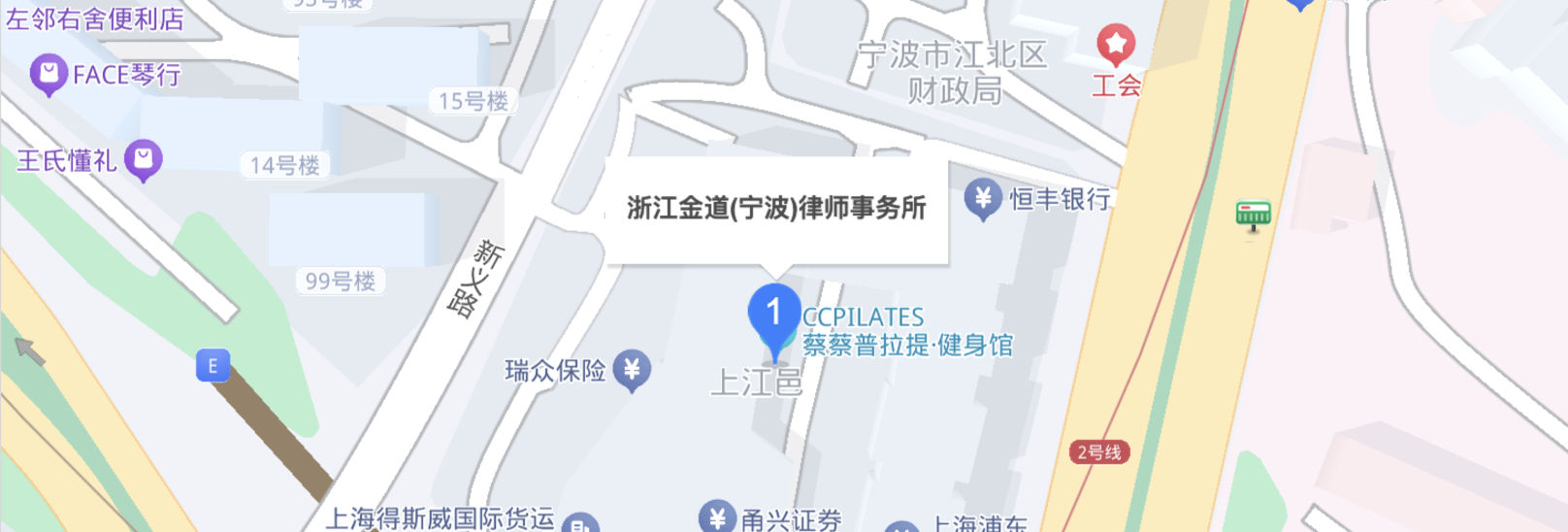The width and height of the screenshot is (1568, 532).
Task: Select the subway exit E marker
Action: [x=212, y=365]
